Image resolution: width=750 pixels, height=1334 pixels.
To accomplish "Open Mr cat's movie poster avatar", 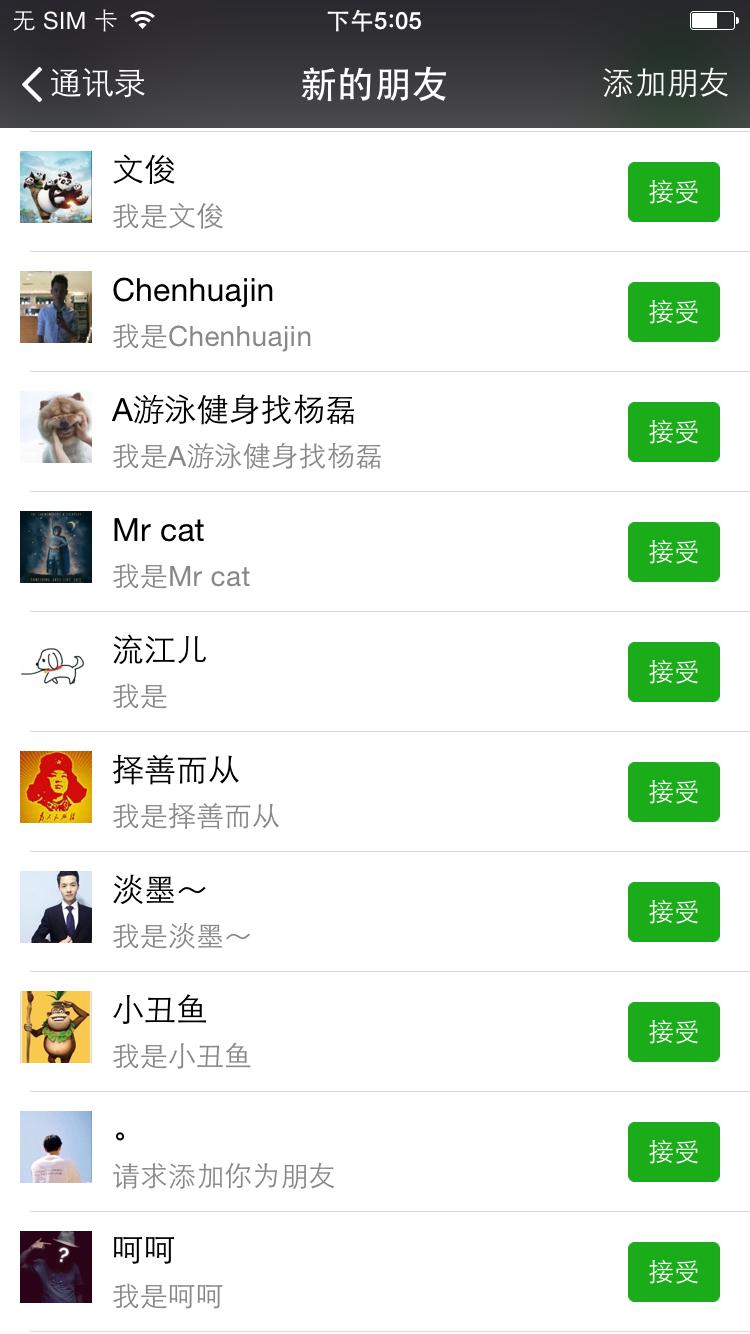I will point(55,547).
